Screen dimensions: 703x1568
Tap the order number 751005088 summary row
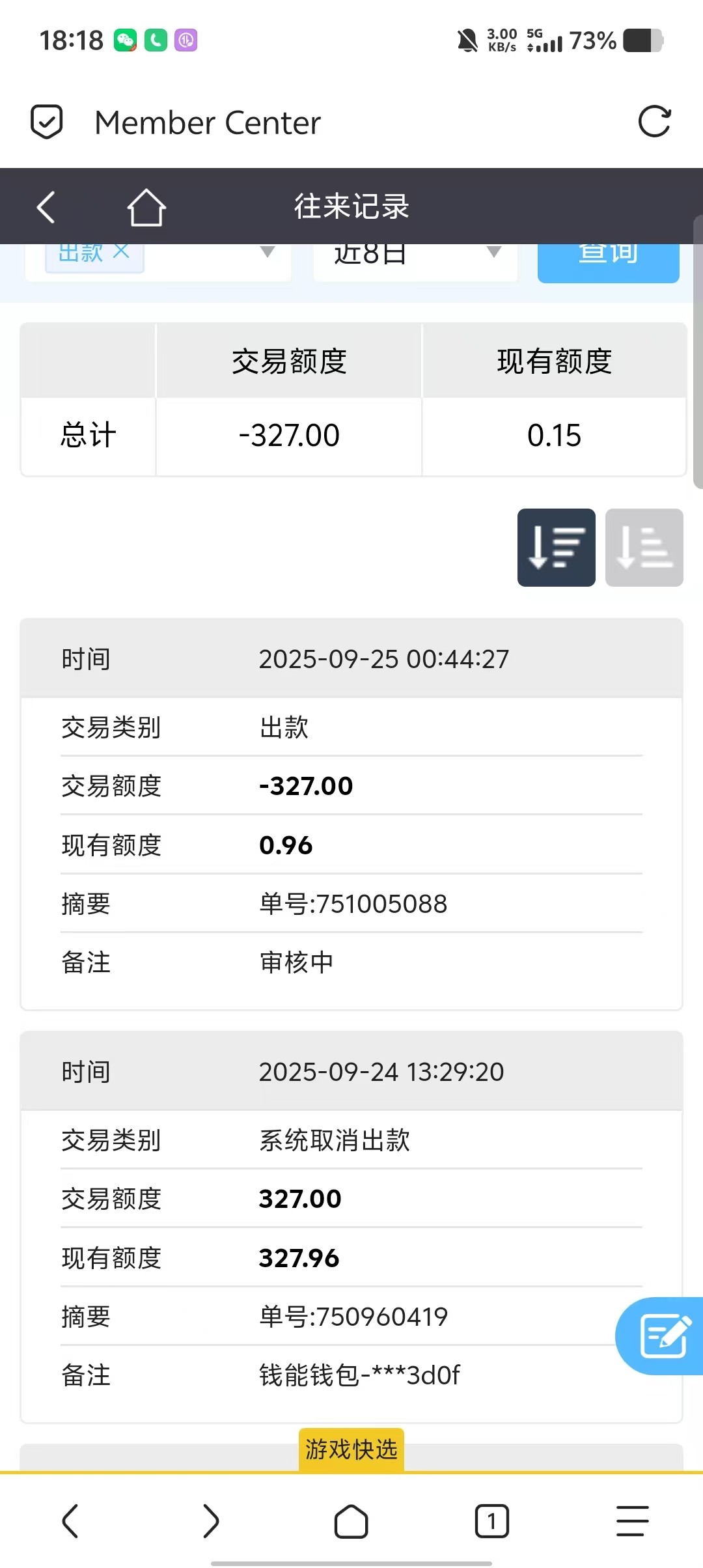click(x=351, y=904)
